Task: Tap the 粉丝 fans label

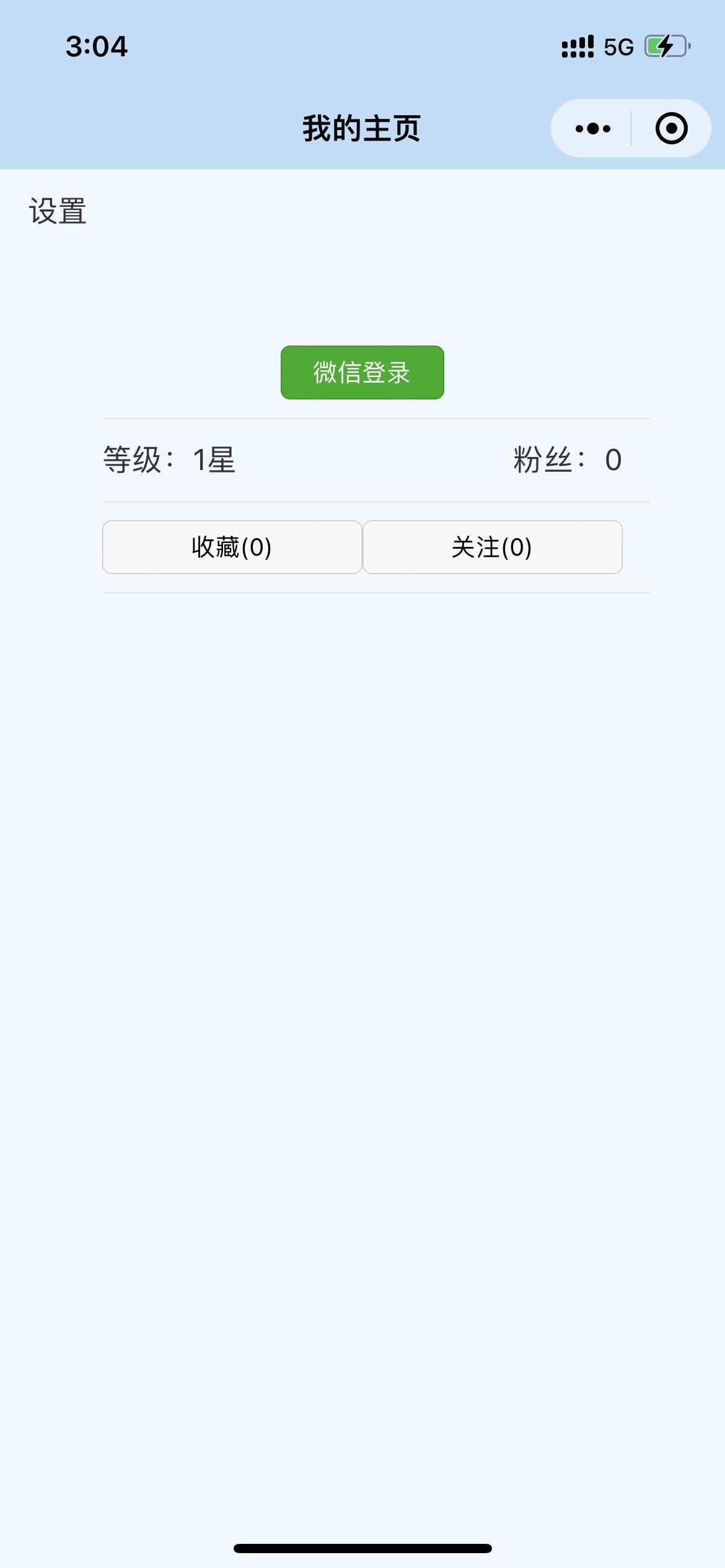Action: pos(548,460)
